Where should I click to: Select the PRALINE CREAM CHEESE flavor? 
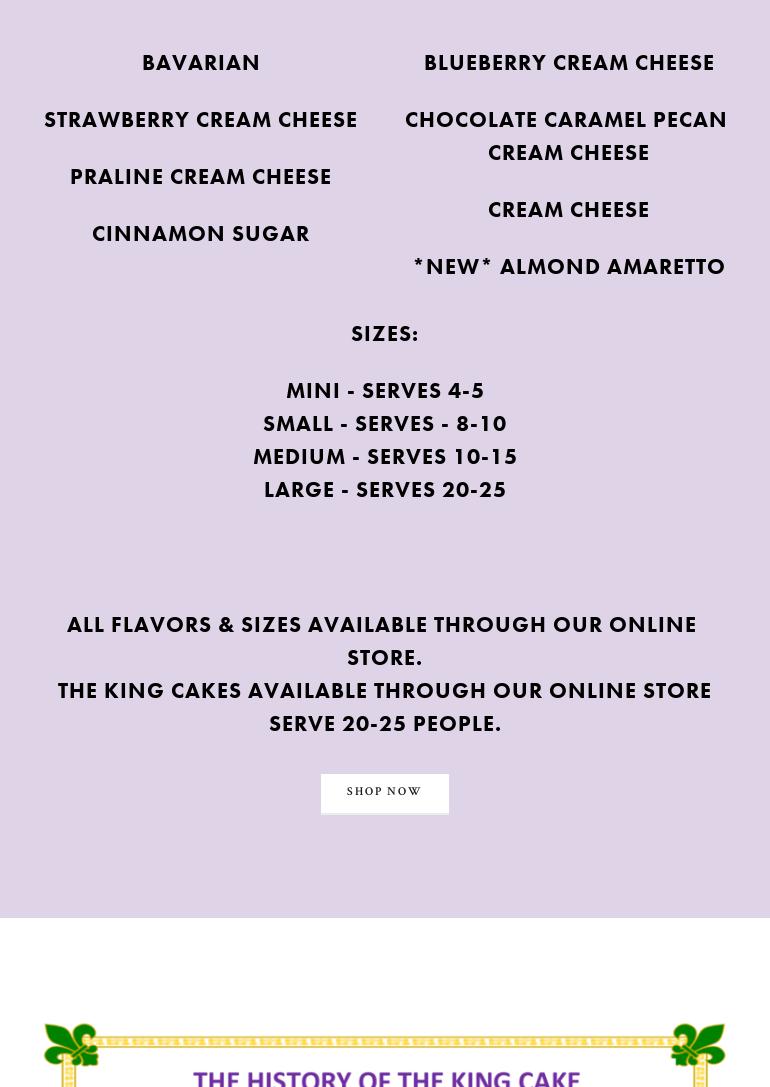pyautogui.click(x=201, y=176)
